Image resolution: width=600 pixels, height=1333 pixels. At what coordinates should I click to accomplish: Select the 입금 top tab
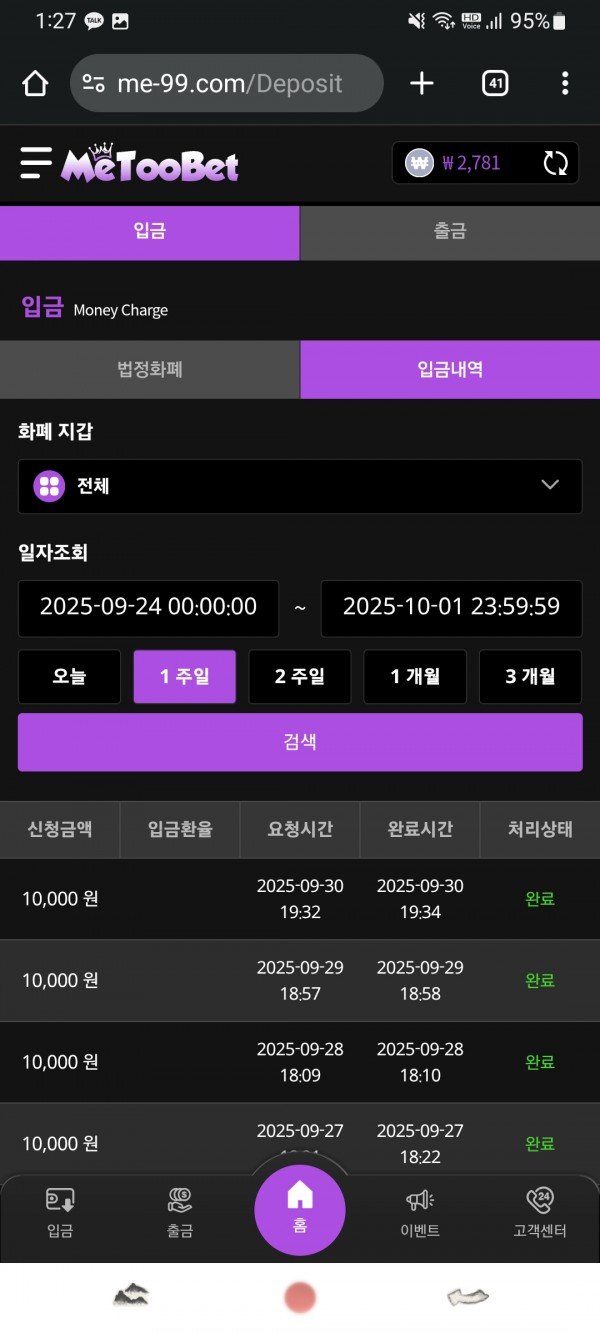[150, 232]
